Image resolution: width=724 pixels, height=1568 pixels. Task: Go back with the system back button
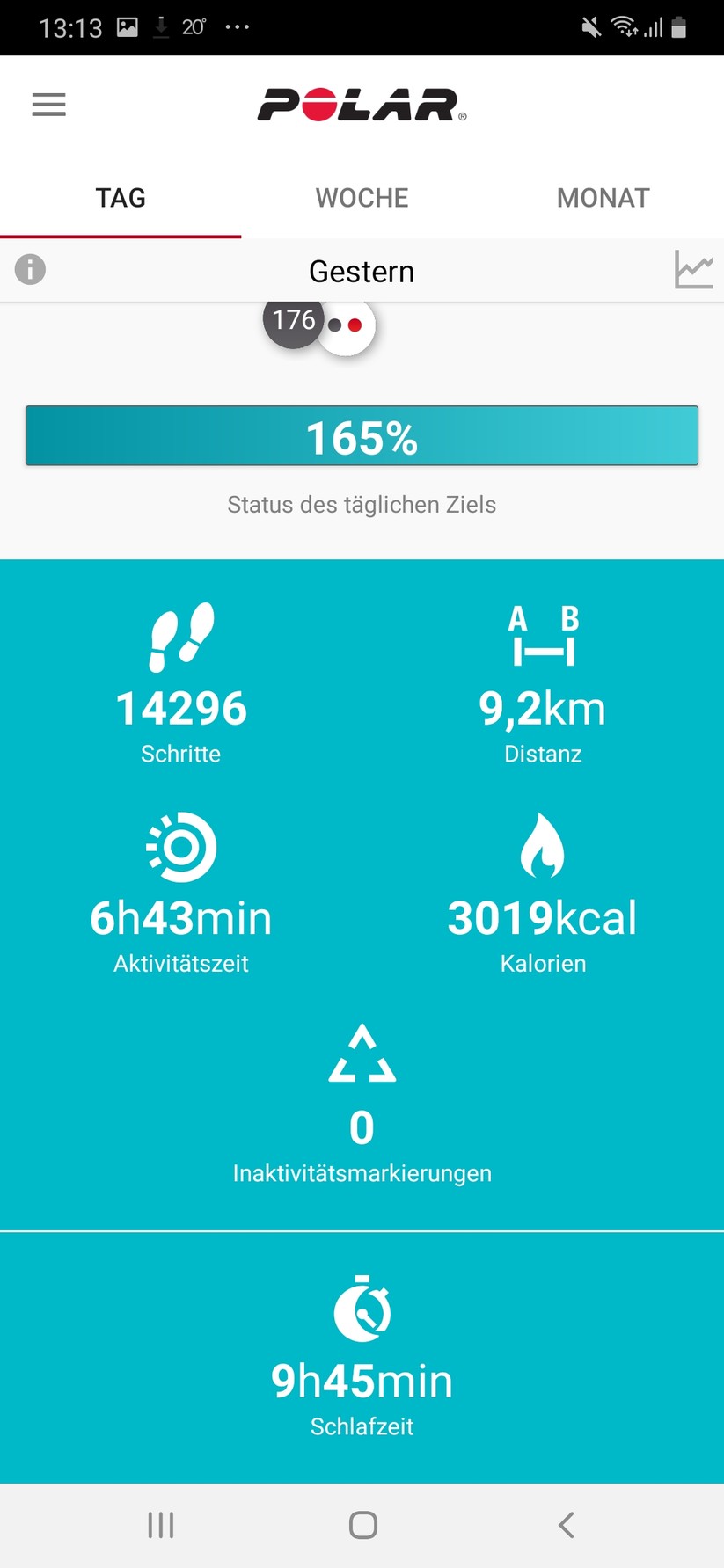pyautogui.click(x=567, y=1525)
